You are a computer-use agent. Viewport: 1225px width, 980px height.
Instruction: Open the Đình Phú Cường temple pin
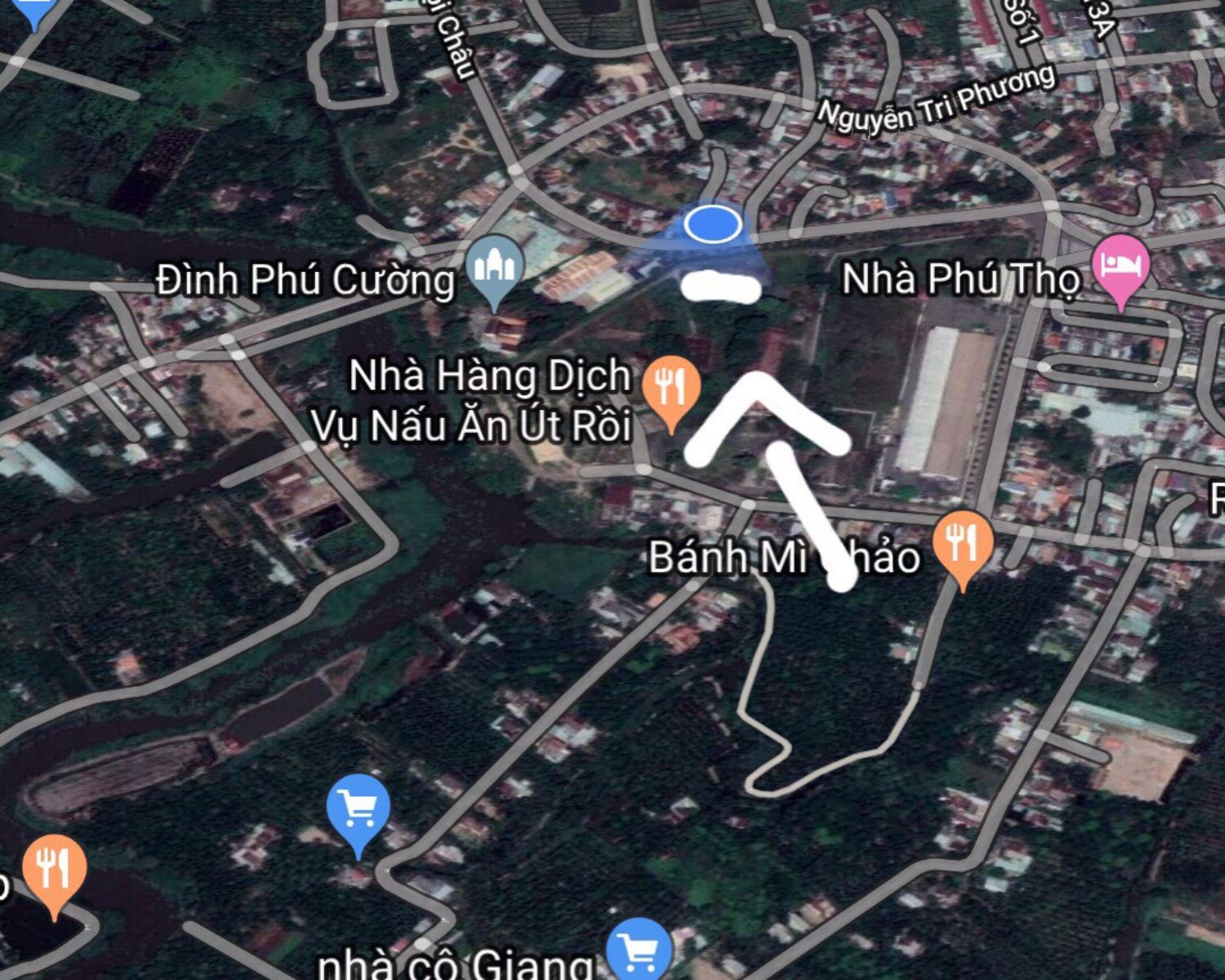click(494, 267)
